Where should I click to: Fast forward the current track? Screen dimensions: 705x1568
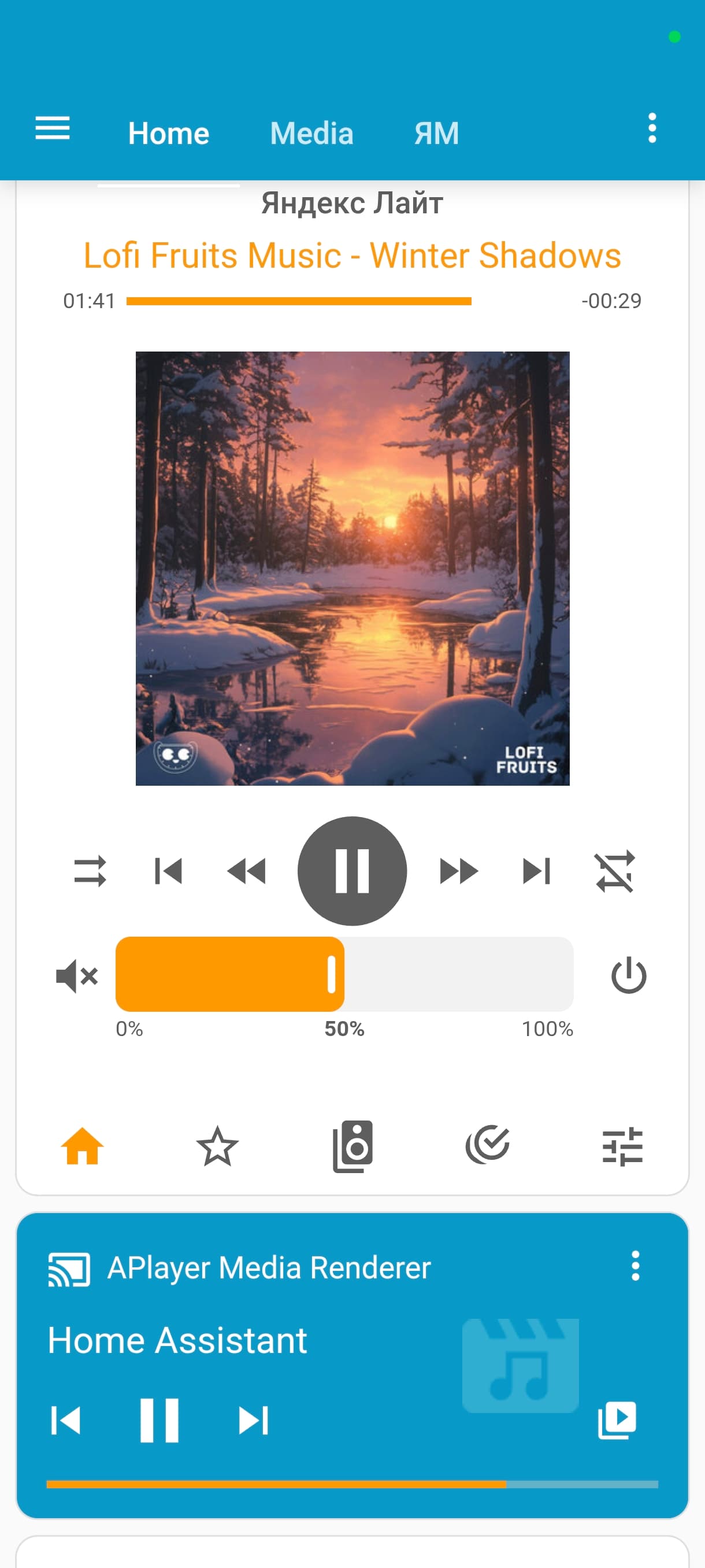pyautogui.click(x=458, y=870)
